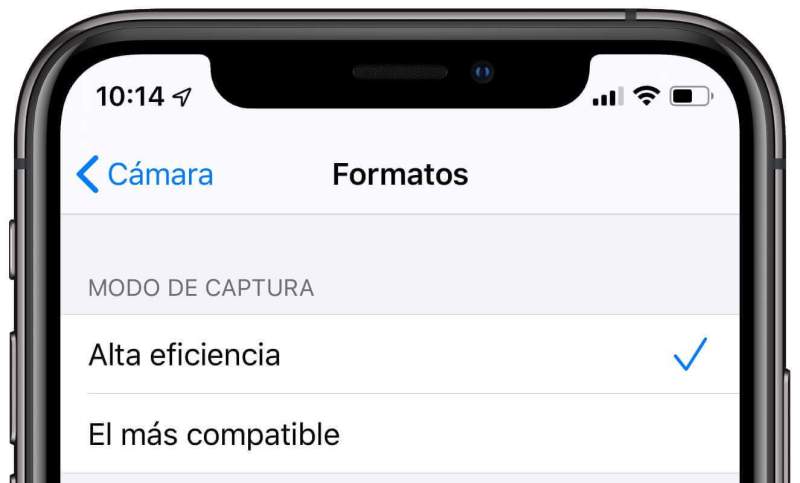Select Alta eficiencia capture mode
This screenshot has width=800, height=483.
(x=184, y=355)
